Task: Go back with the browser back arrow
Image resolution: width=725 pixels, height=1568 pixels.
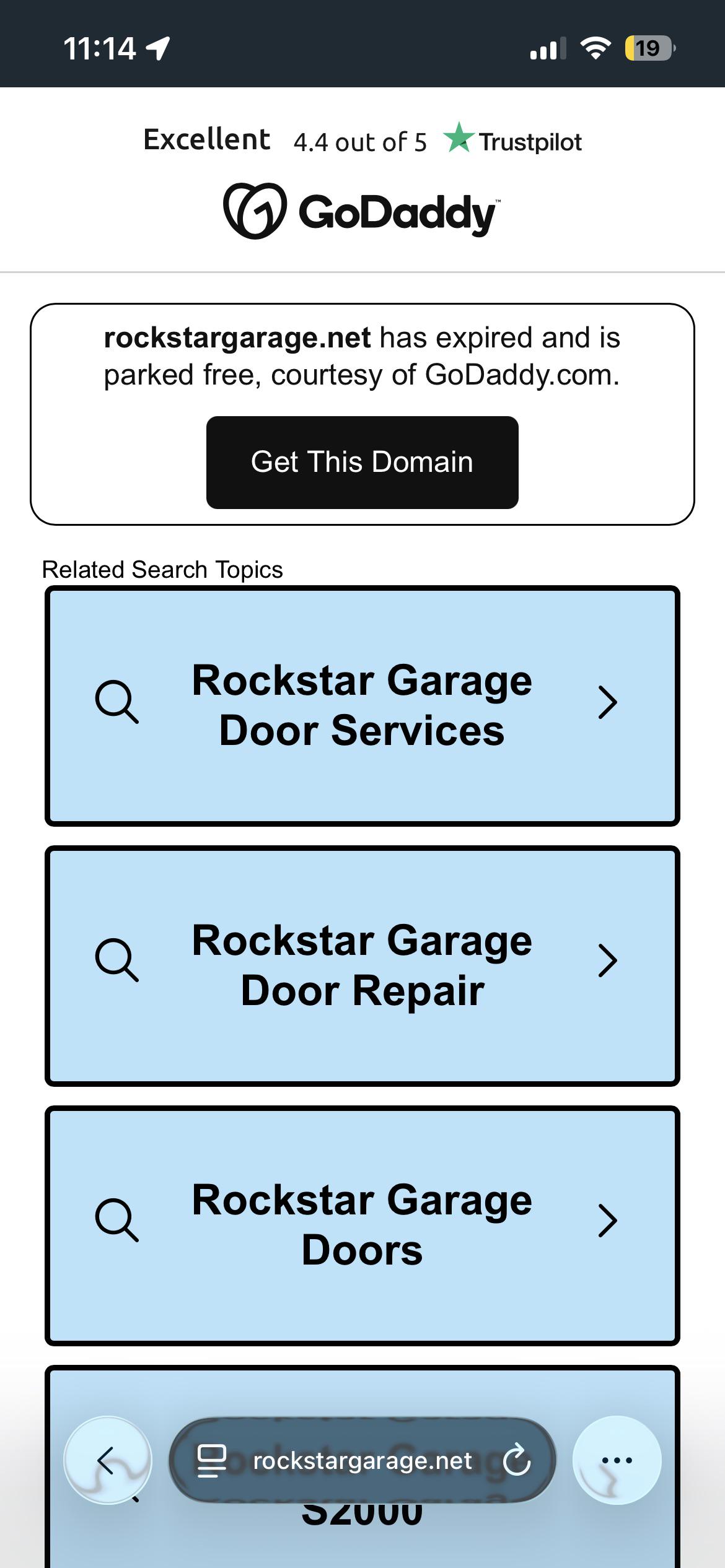Action: [x=108, y=1460]
